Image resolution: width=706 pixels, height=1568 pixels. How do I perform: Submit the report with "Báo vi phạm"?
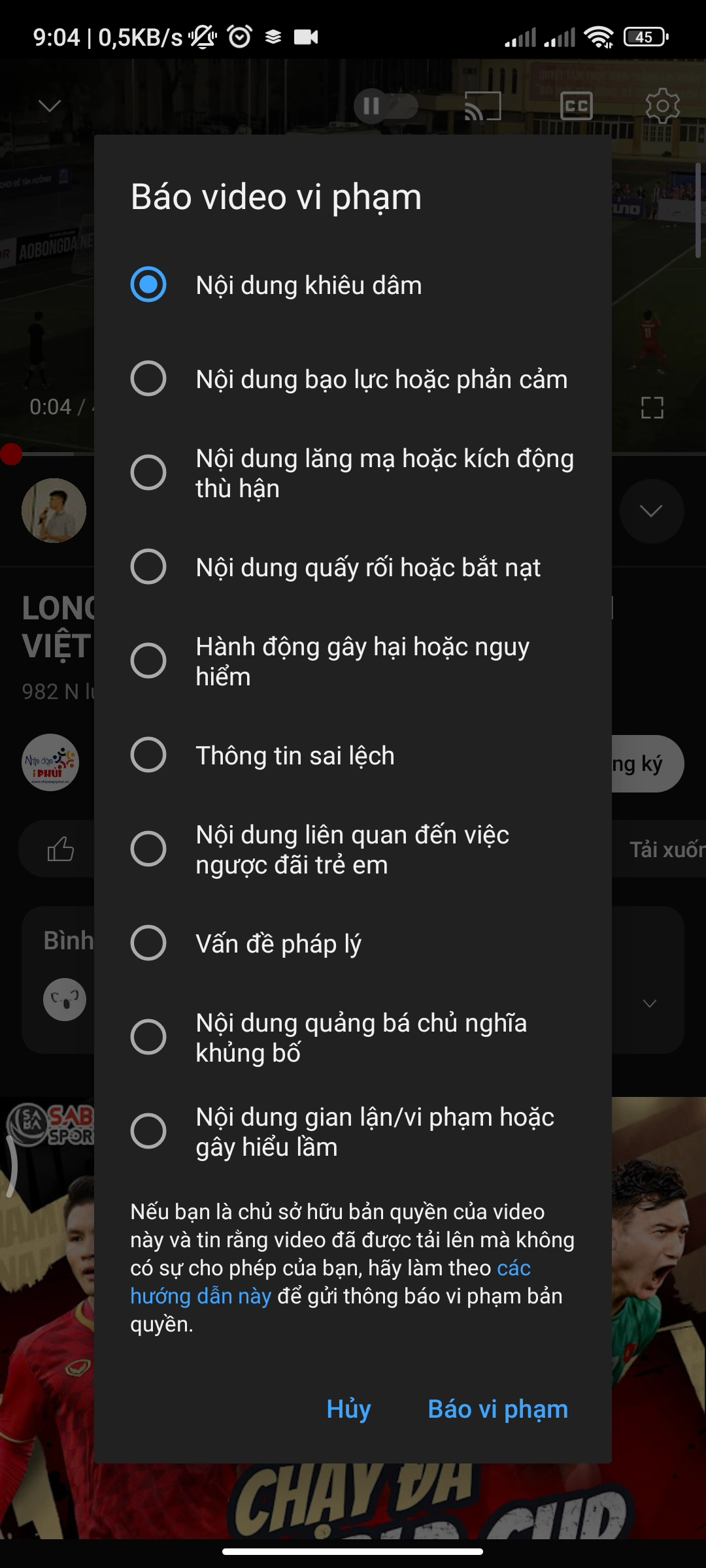pos(497,1409)
